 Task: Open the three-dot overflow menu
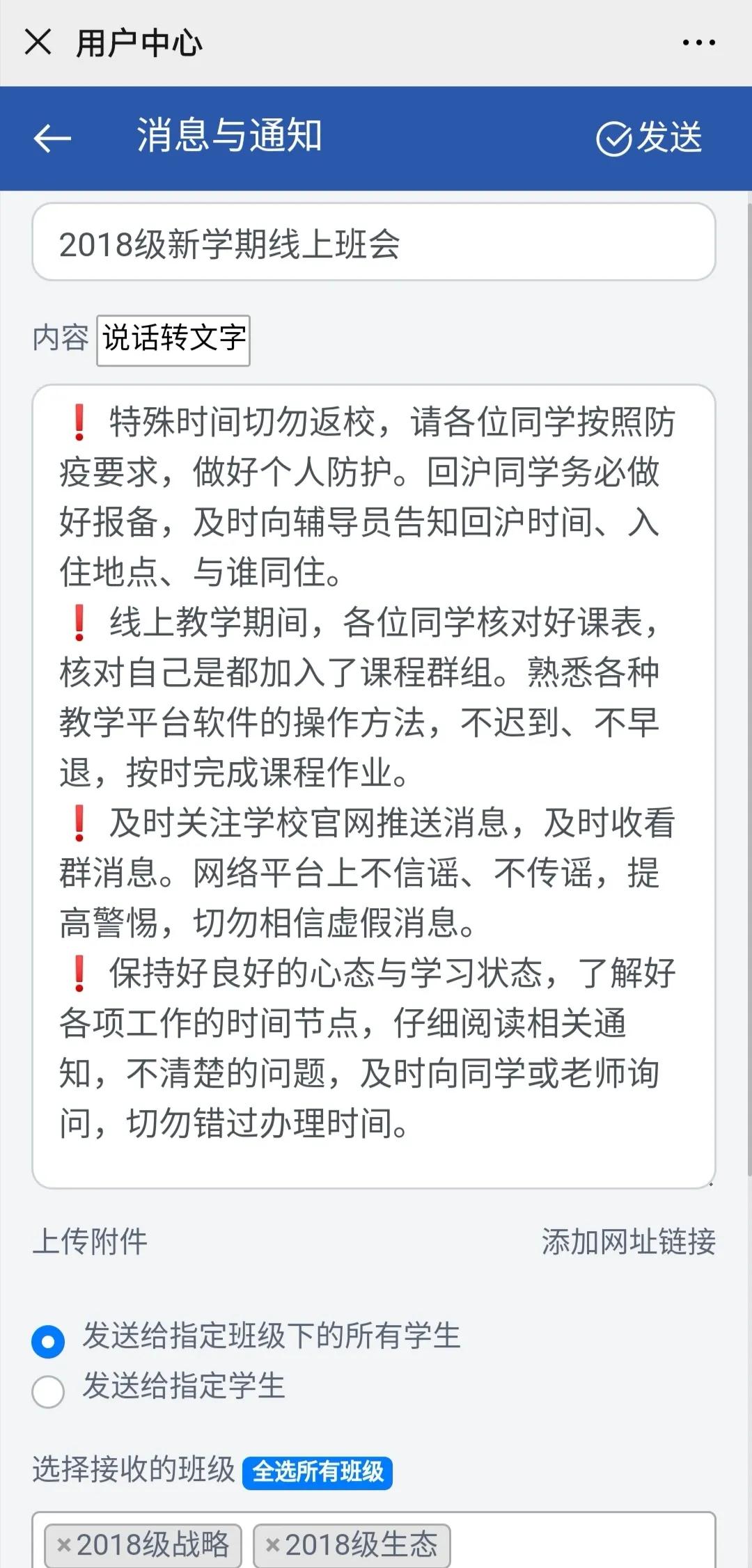pos(698,42)
